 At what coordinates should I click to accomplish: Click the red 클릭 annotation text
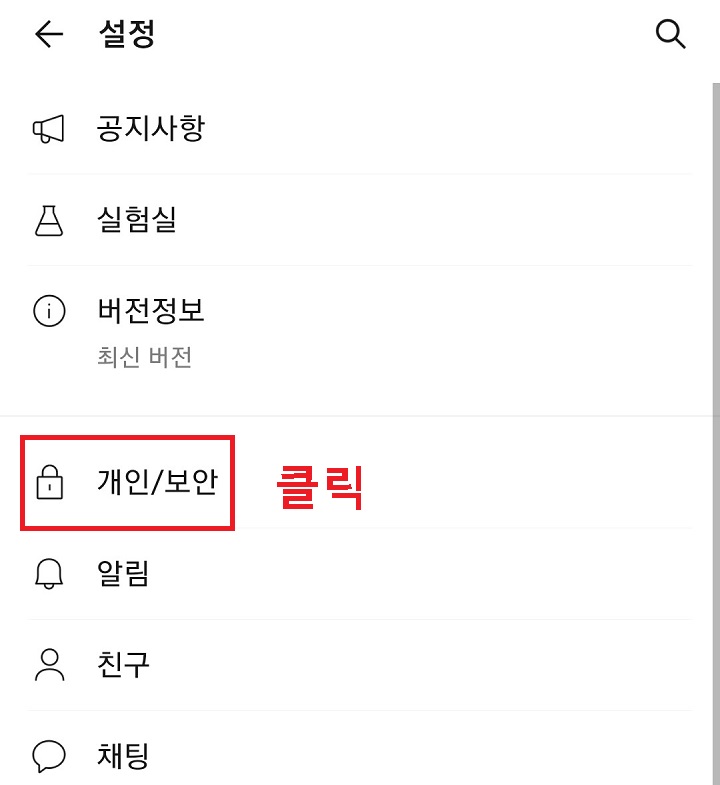tap(320, 485)
